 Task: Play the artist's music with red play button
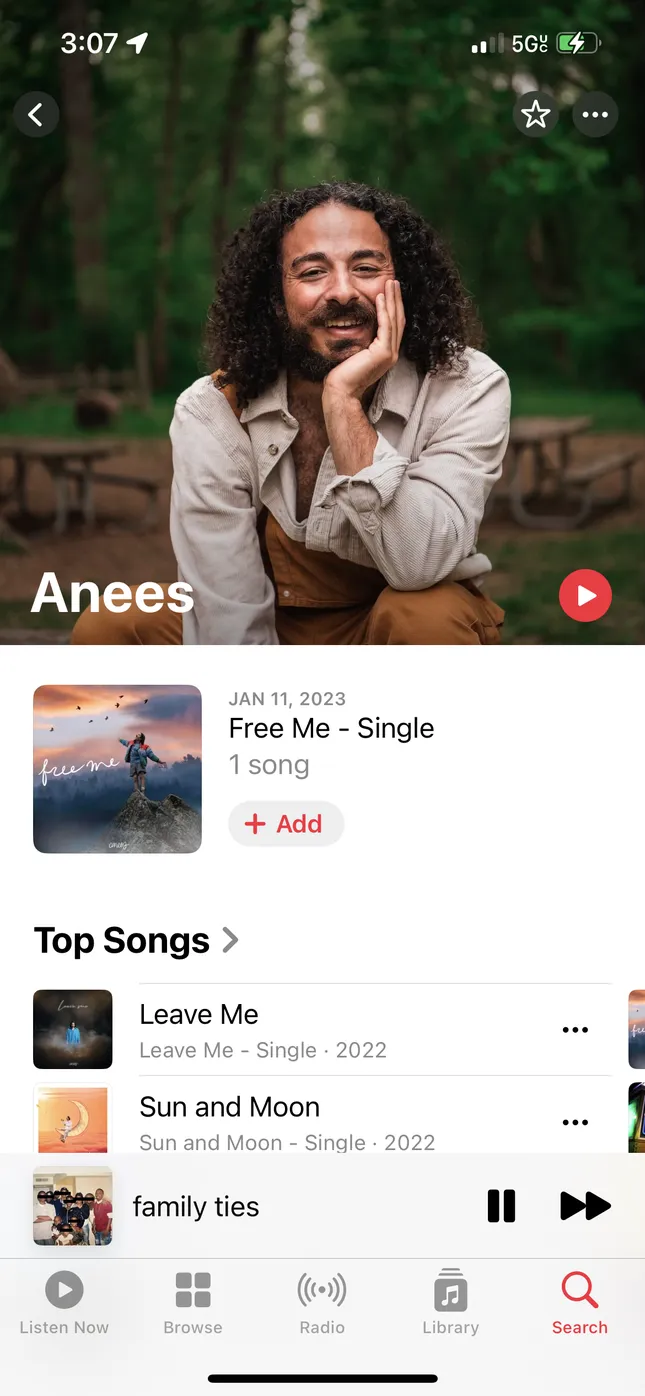[585, 596]
